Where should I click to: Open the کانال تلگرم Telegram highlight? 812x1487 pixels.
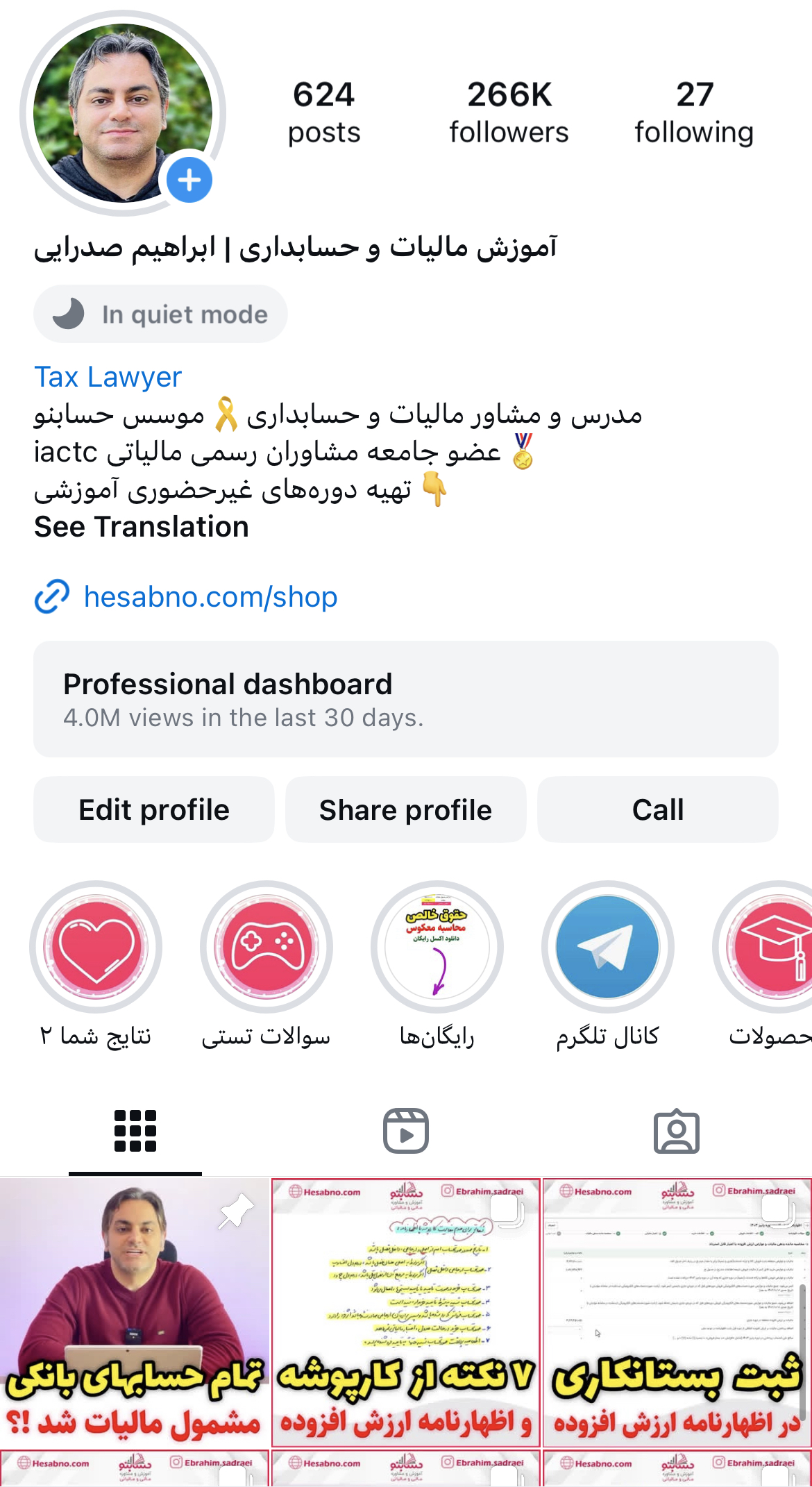607,947
